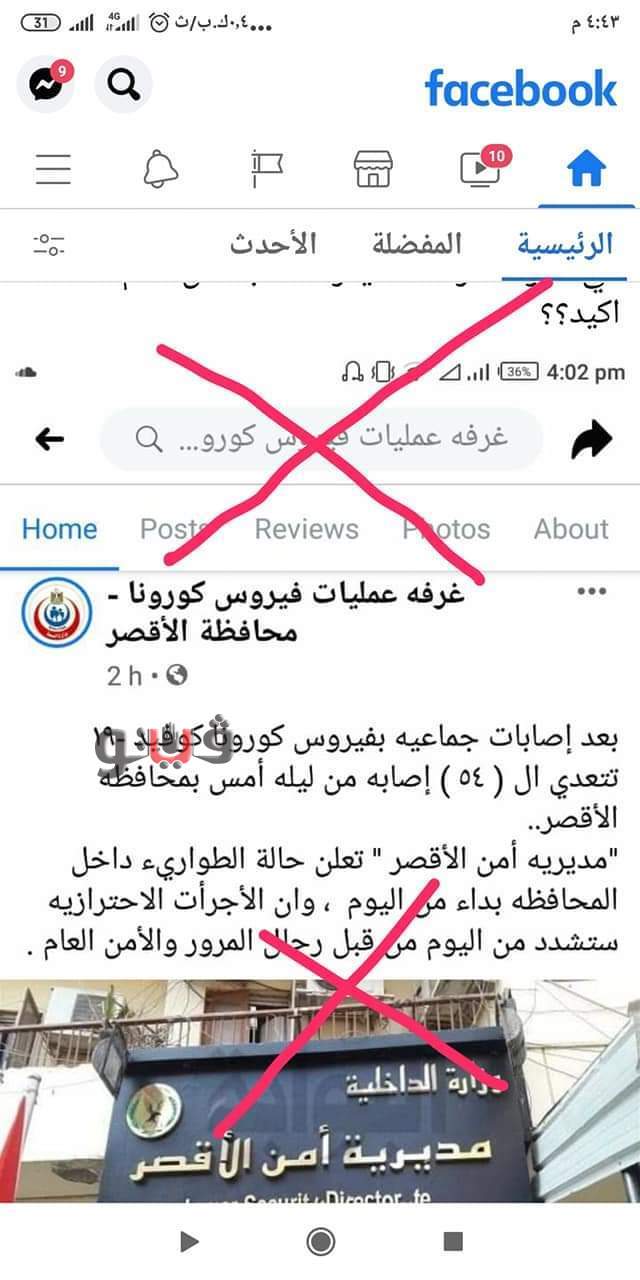Screen dimensions: 640x1280
Task: Open the Marketplace tab
Action: [373, 169]
